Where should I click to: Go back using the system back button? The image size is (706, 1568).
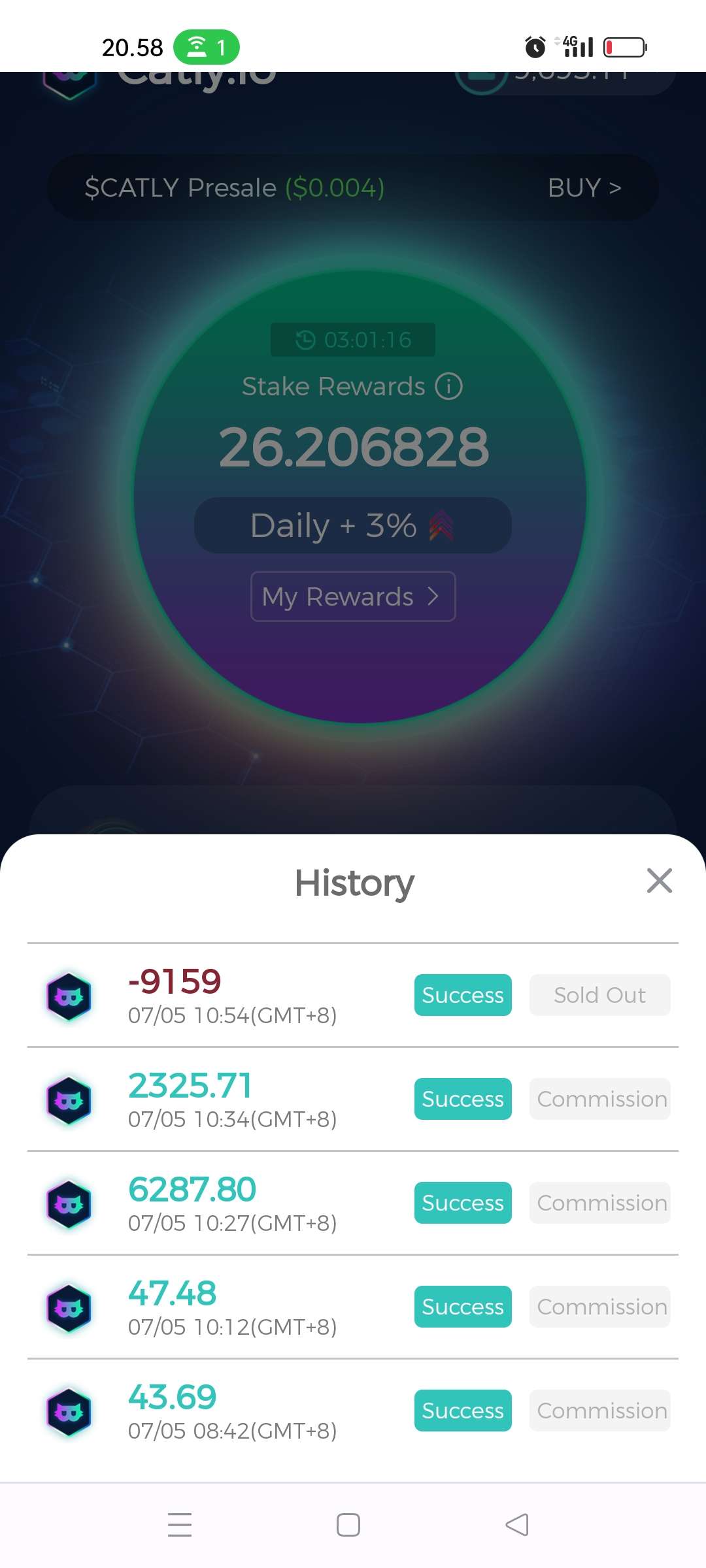(x=517, y=1525)
